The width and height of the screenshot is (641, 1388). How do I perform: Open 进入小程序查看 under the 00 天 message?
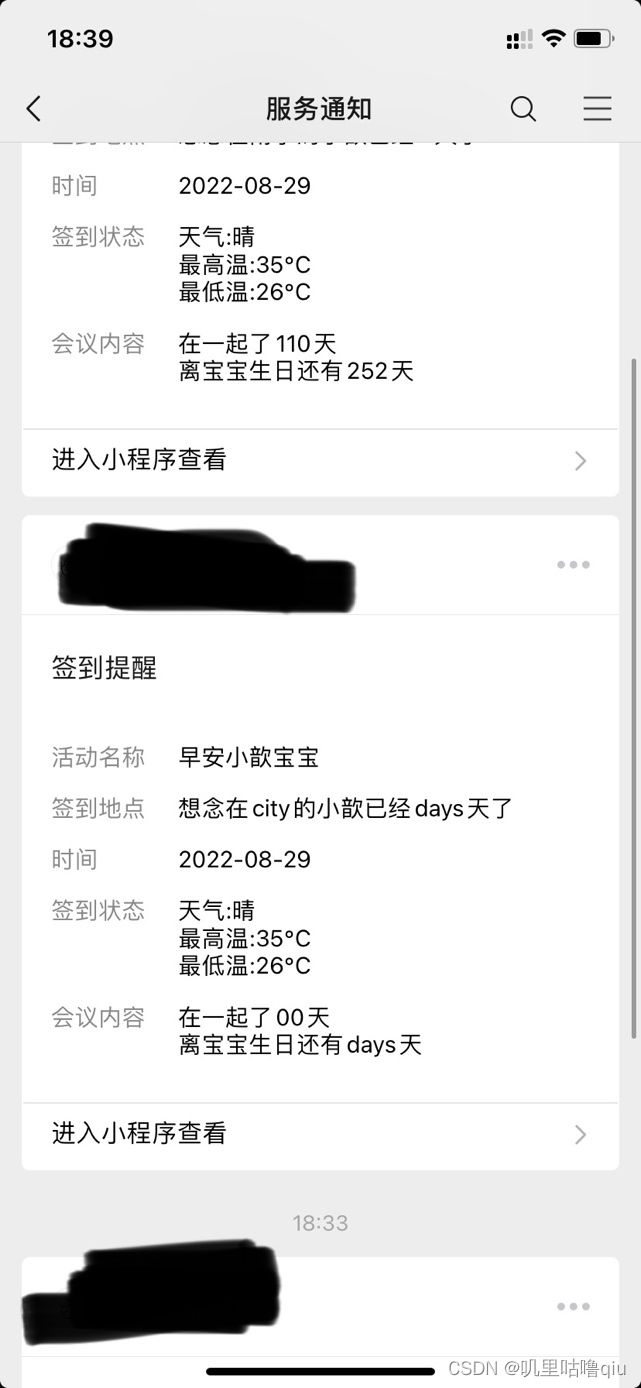[320, 1134]
